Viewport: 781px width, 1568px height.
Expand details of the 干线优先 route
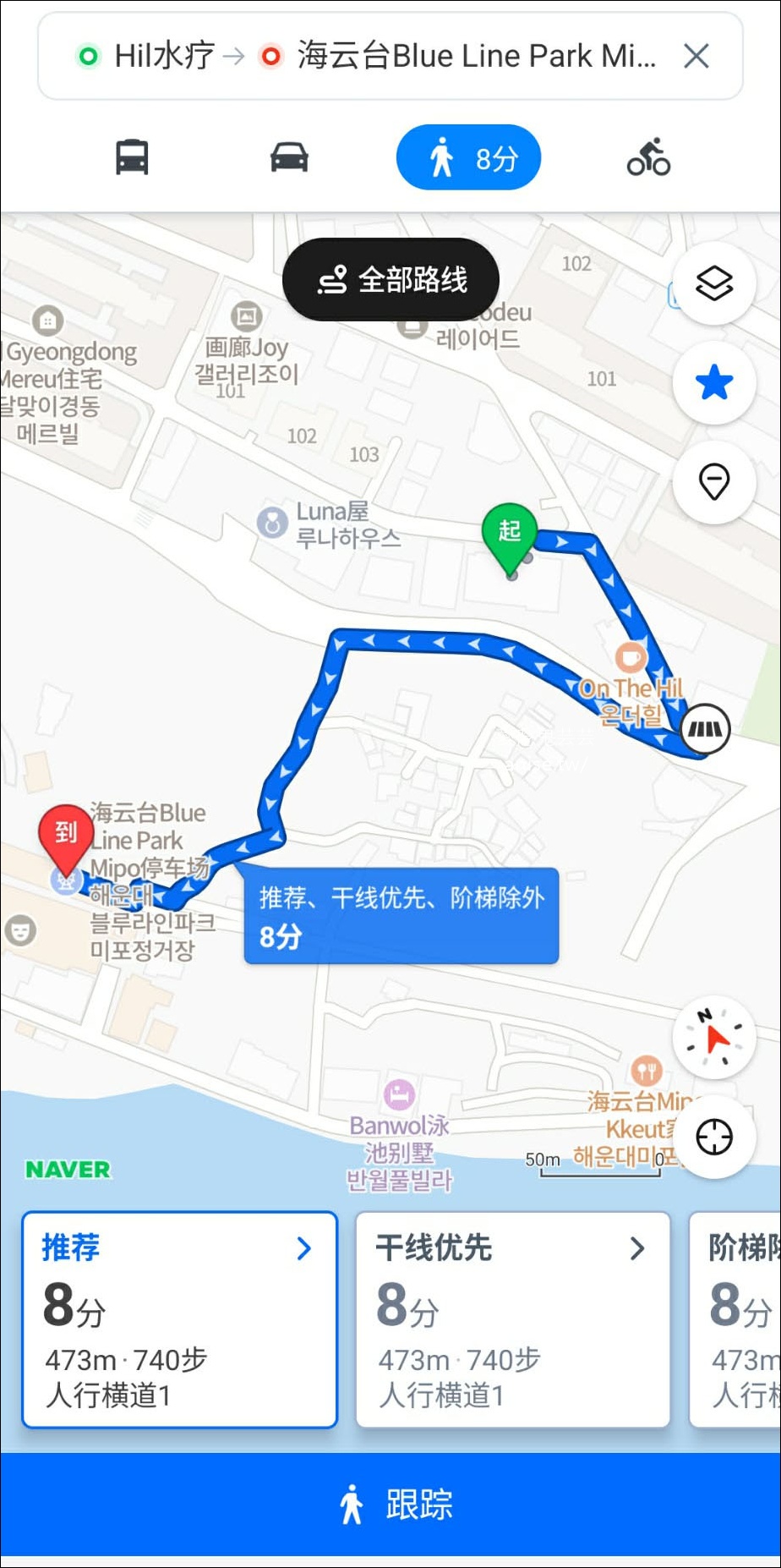(638, 1249)
